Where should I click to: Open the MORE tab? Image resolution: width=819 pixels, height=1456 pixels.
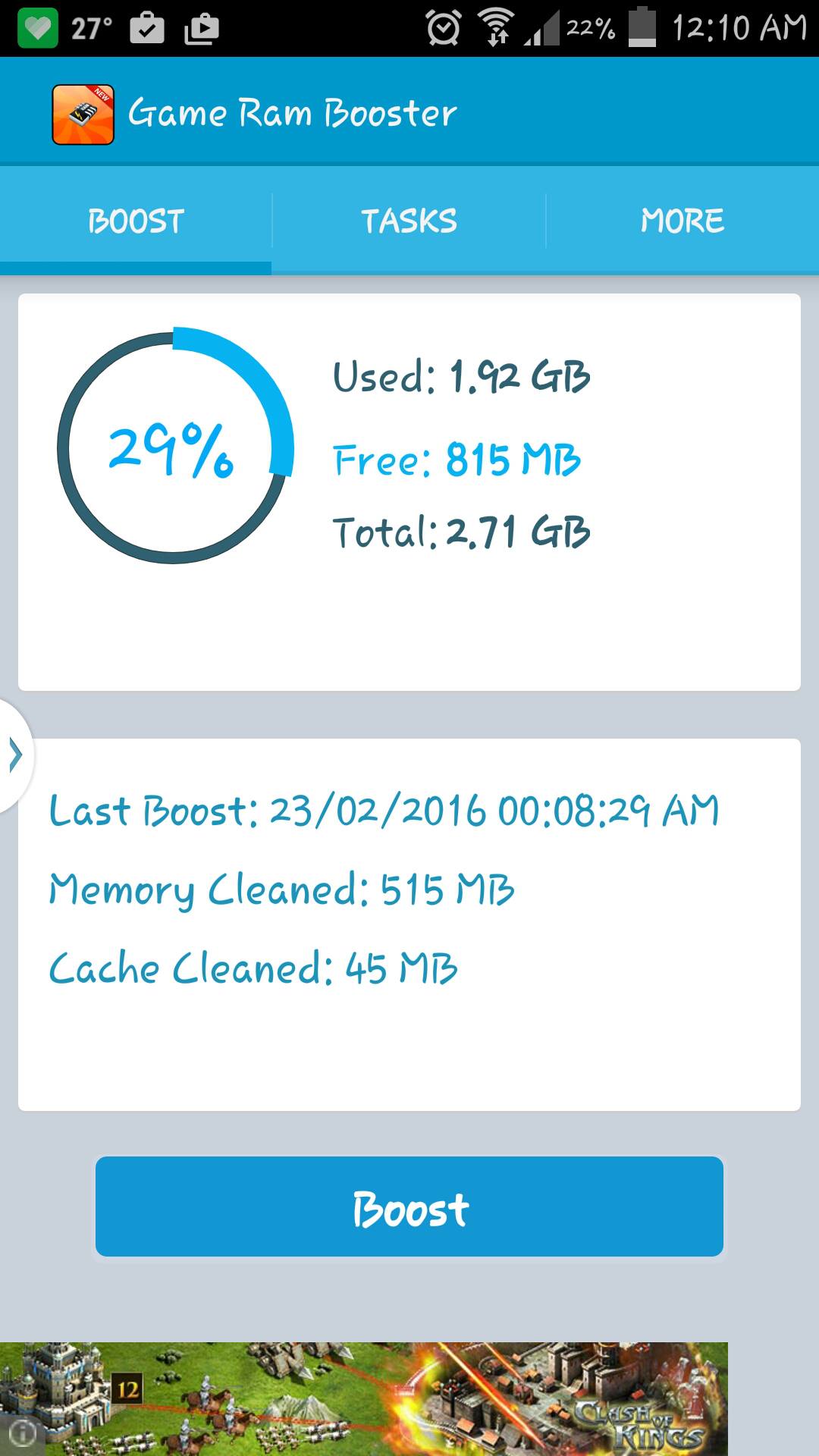click(x=681, y=221)
